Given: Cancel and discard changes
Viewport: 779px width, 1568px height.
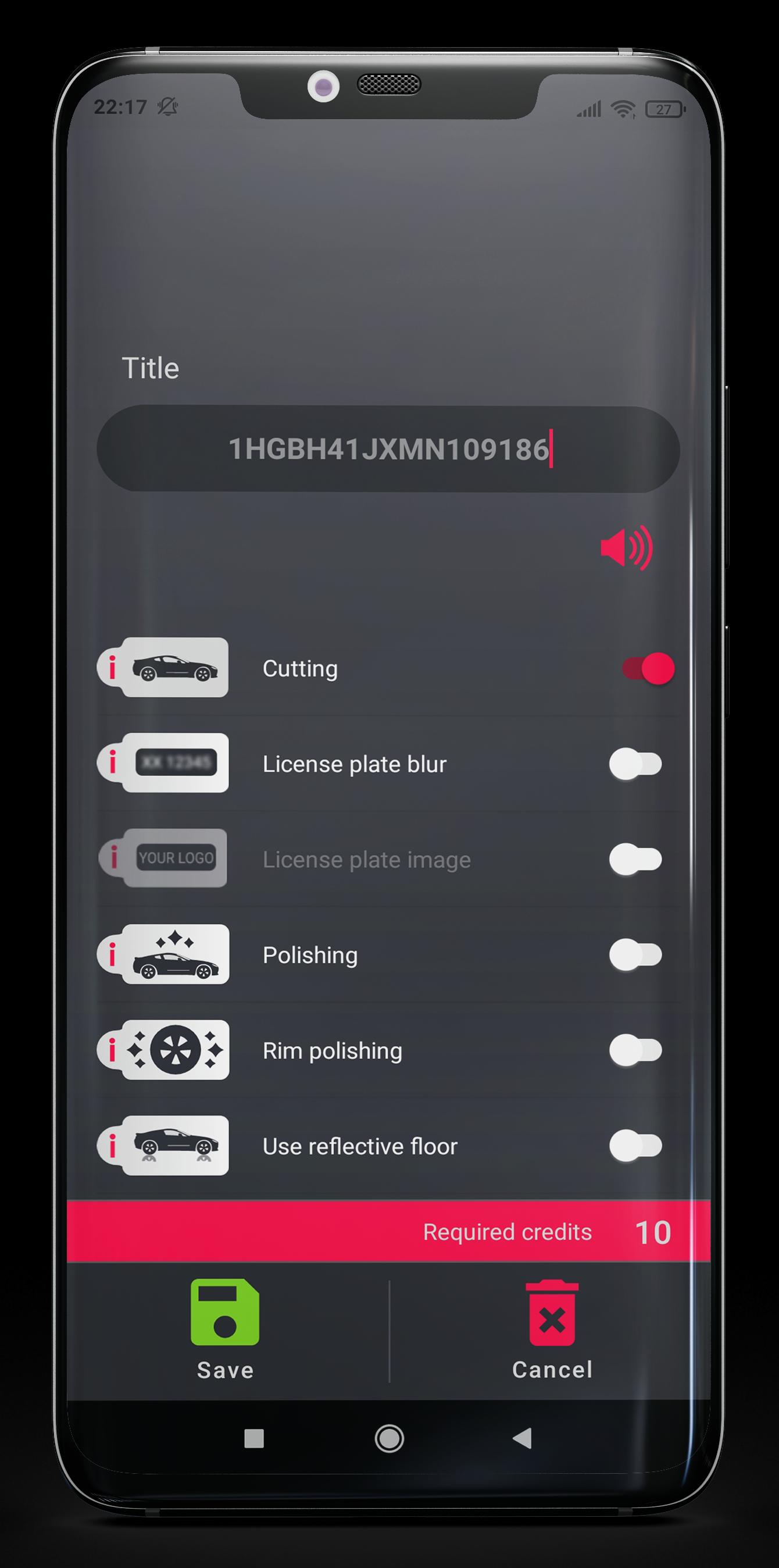Looking at the screenshot, I should point(552,1330).
